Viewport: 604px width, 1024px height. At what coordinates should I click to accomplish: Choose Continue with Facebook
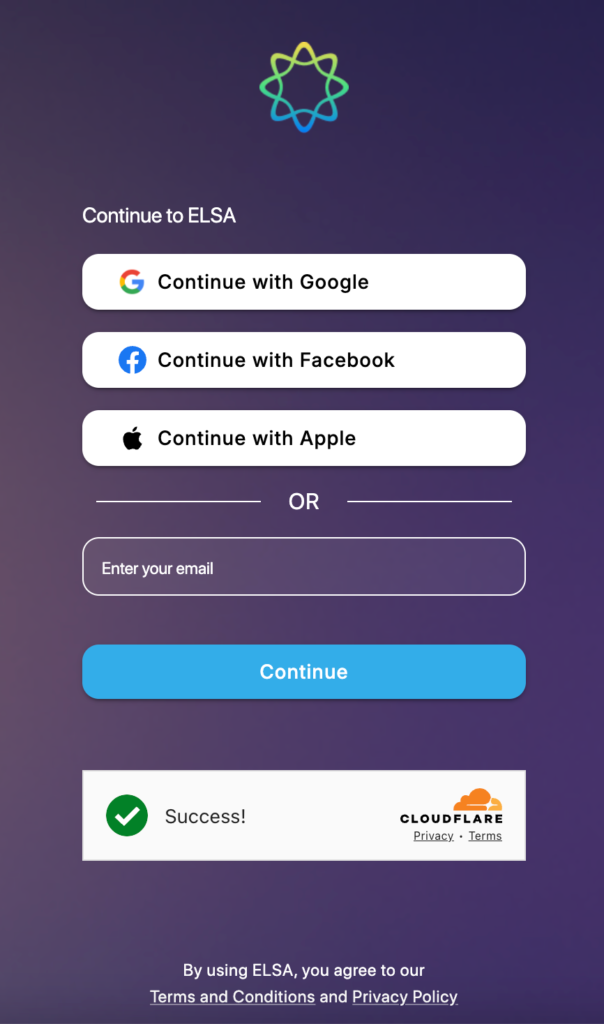[x=303, y=360]
